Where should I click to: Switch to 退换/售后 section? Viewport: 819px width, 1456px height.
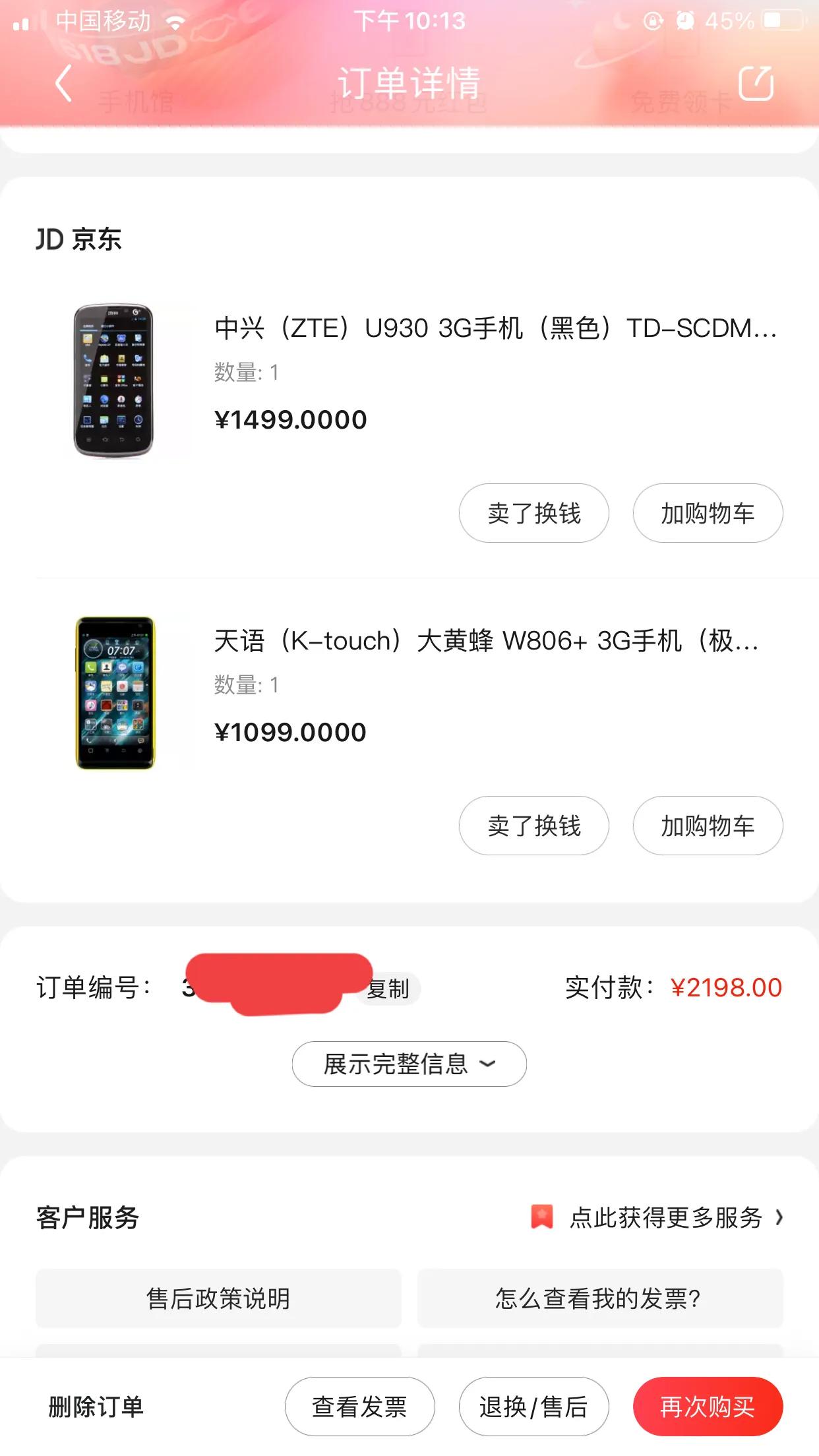pos(533,1405)
